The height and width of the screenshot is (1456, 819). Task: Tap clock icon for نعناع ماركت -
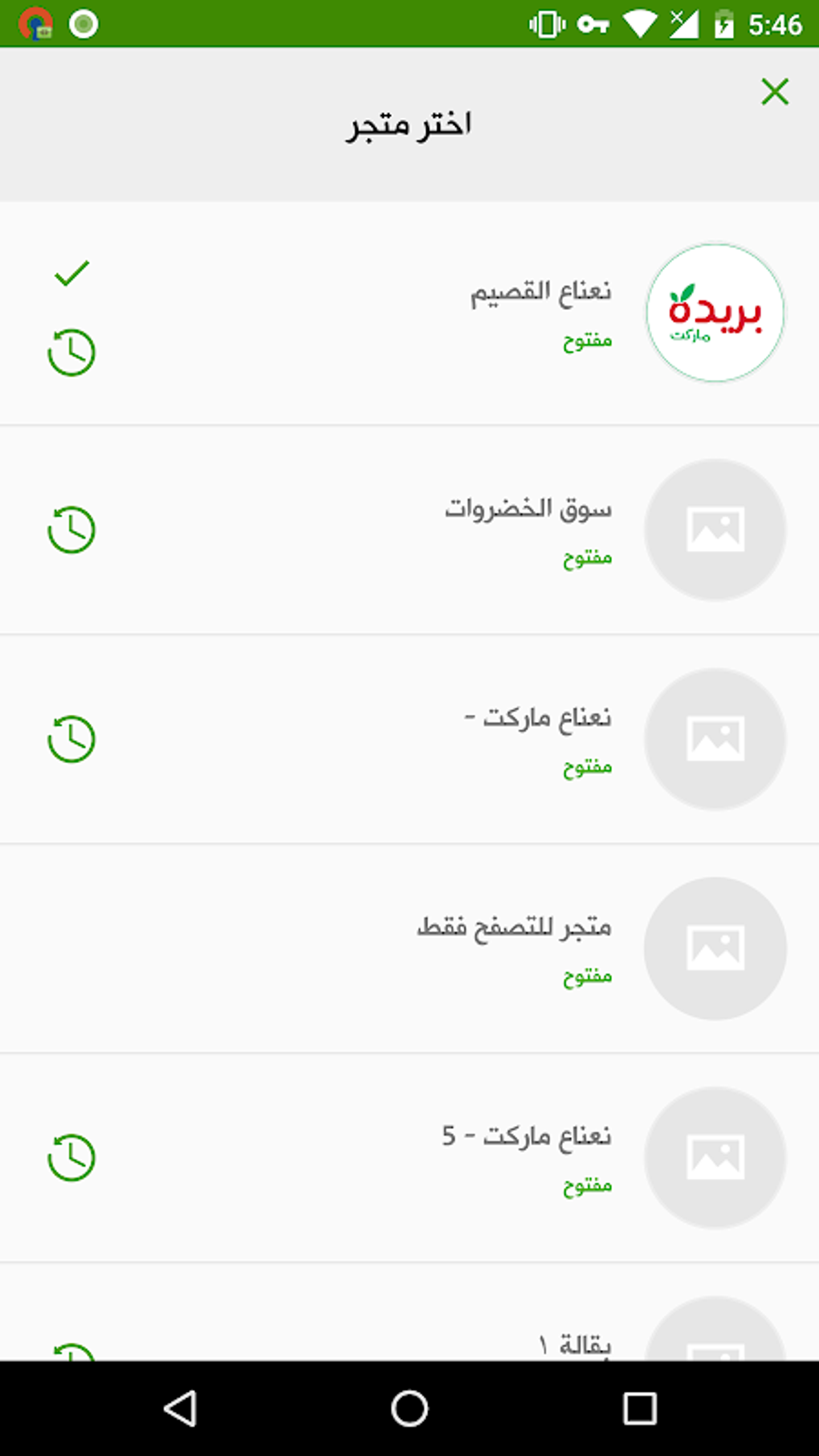pyautogui.click(x=71, y=739)
